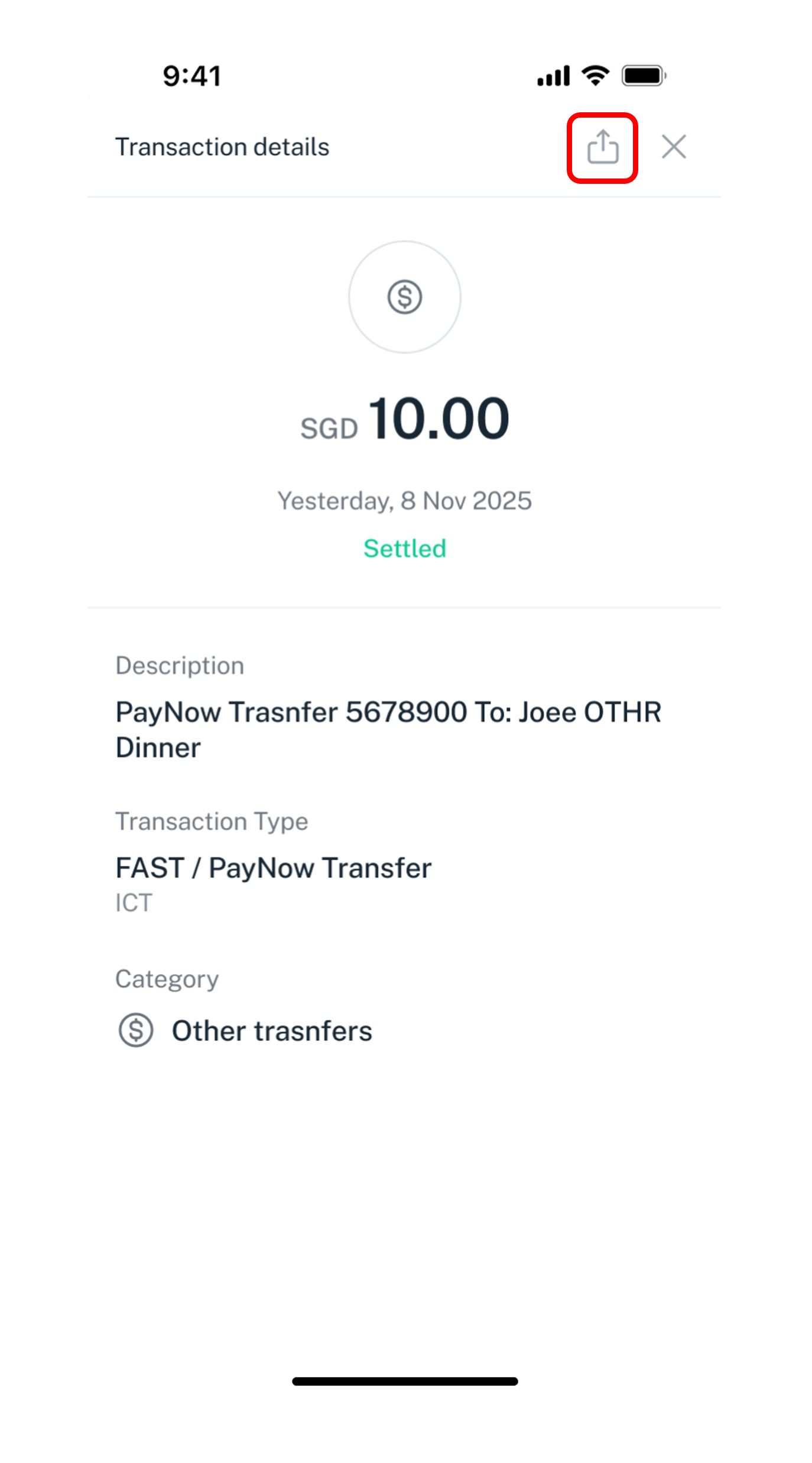Close the transaction details screen
The height and width of the screenshot is (1463, 812).
[675, 147]
